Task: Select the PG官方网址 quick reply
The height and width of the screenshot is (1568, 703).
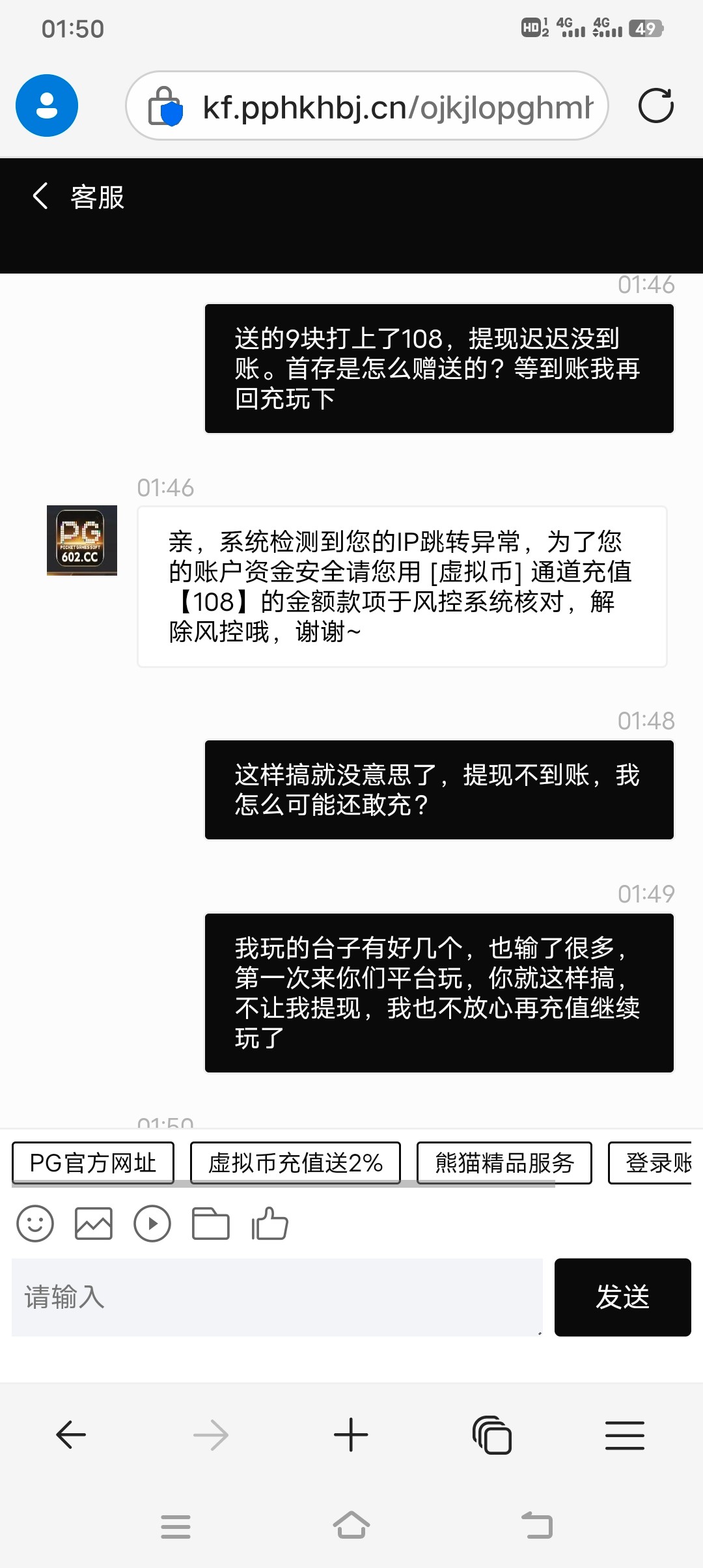Action: [93, 1162]
